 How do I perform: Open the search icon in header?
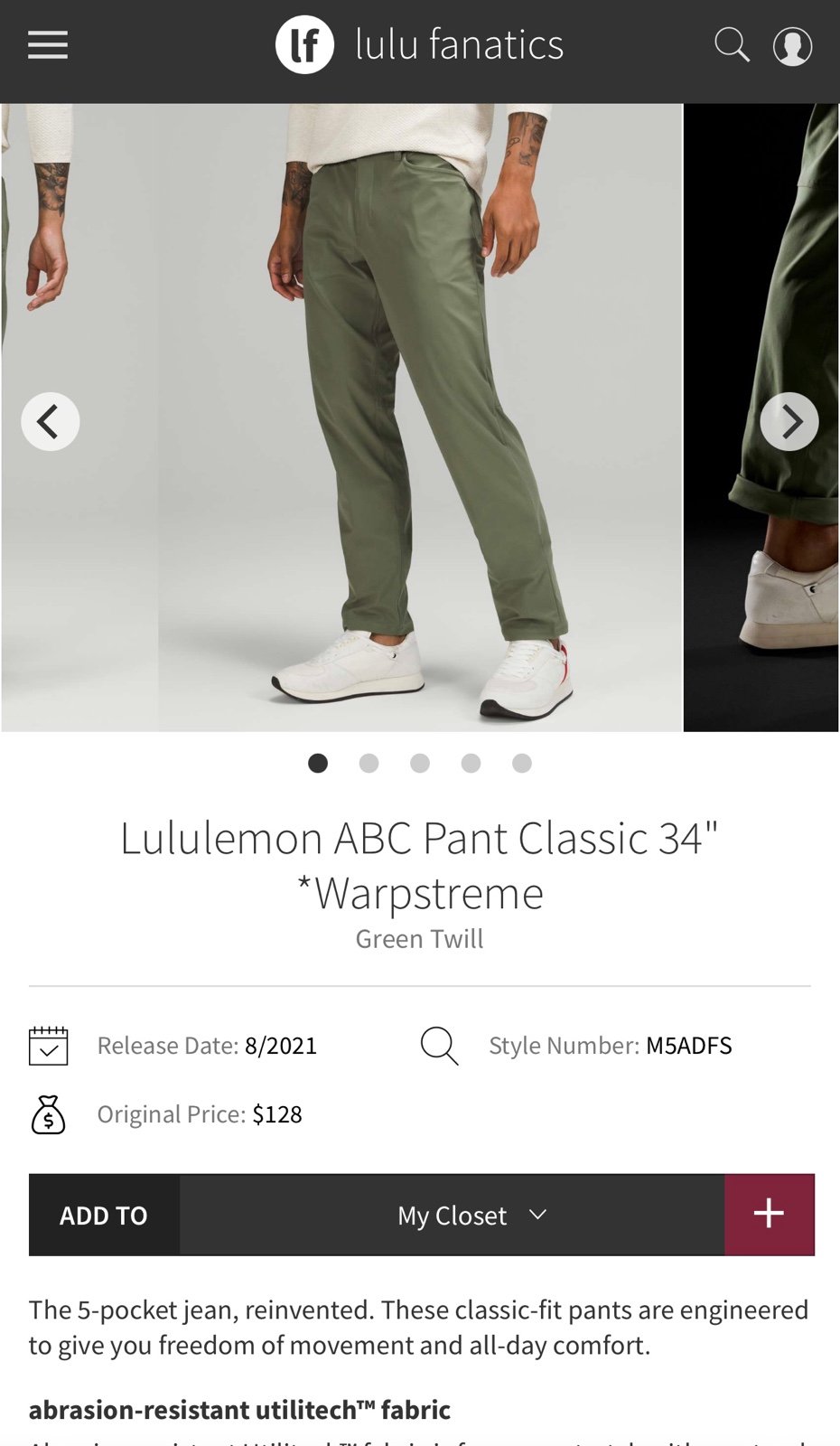point(732,44)
